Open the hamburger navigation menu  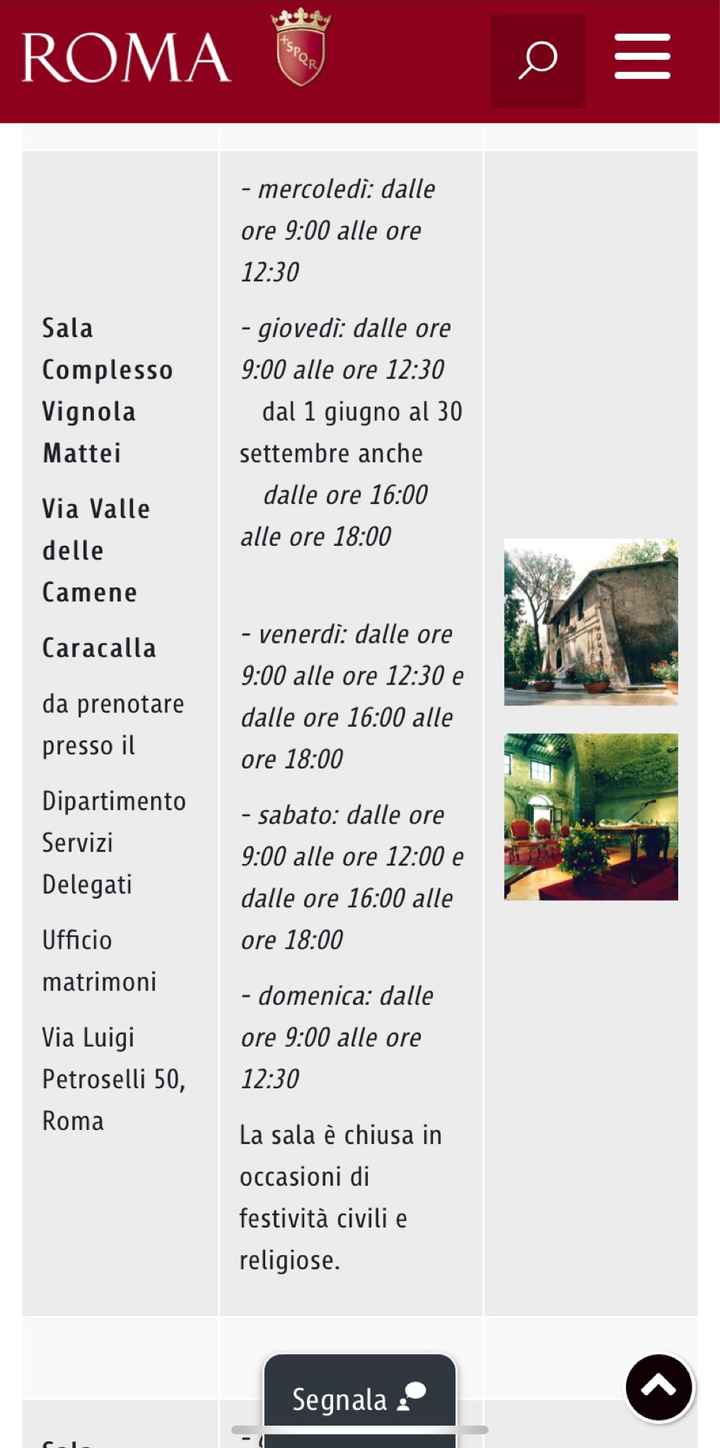coord(642,57)
